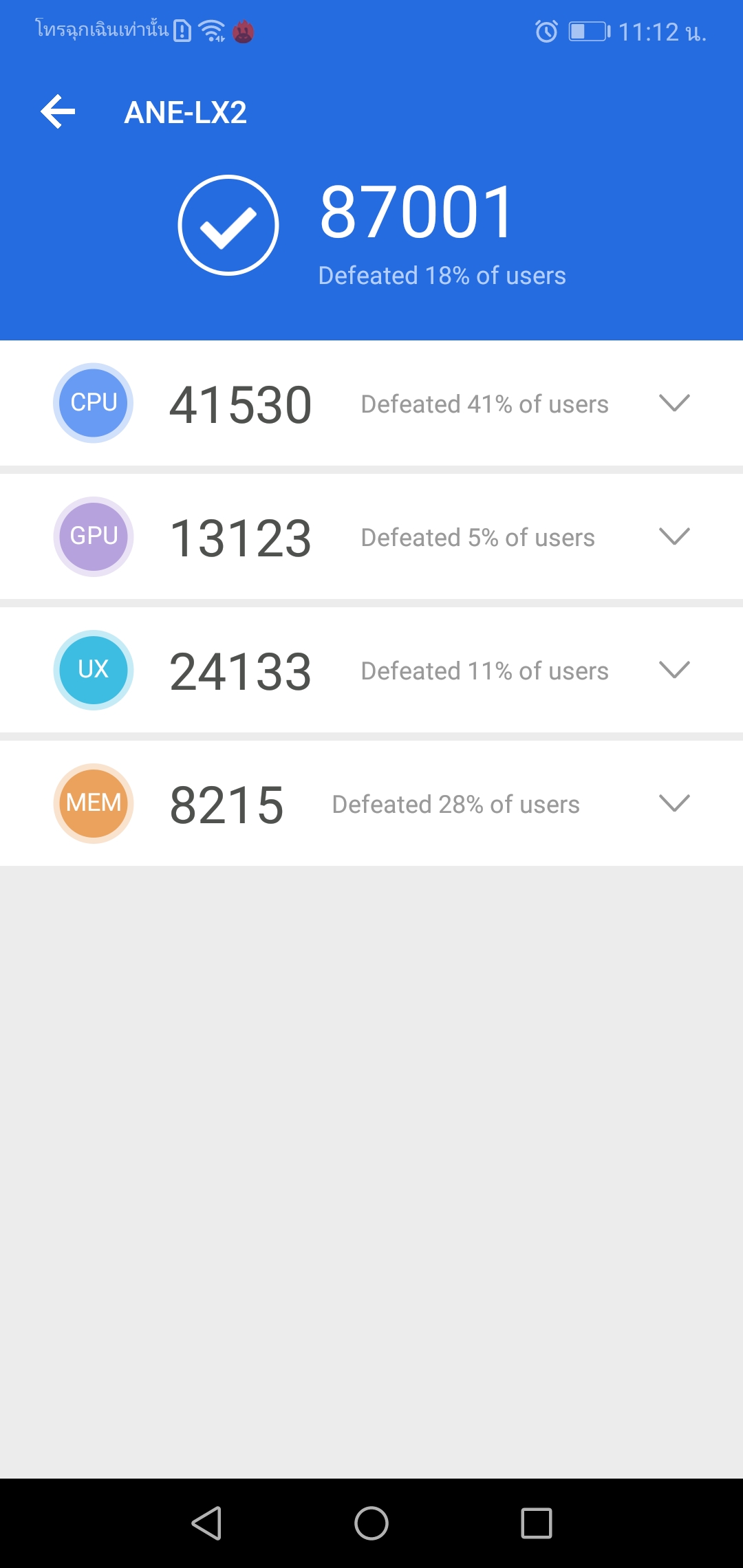Tap the system home button
The image size is (743, 1568).
(371, 1523)
